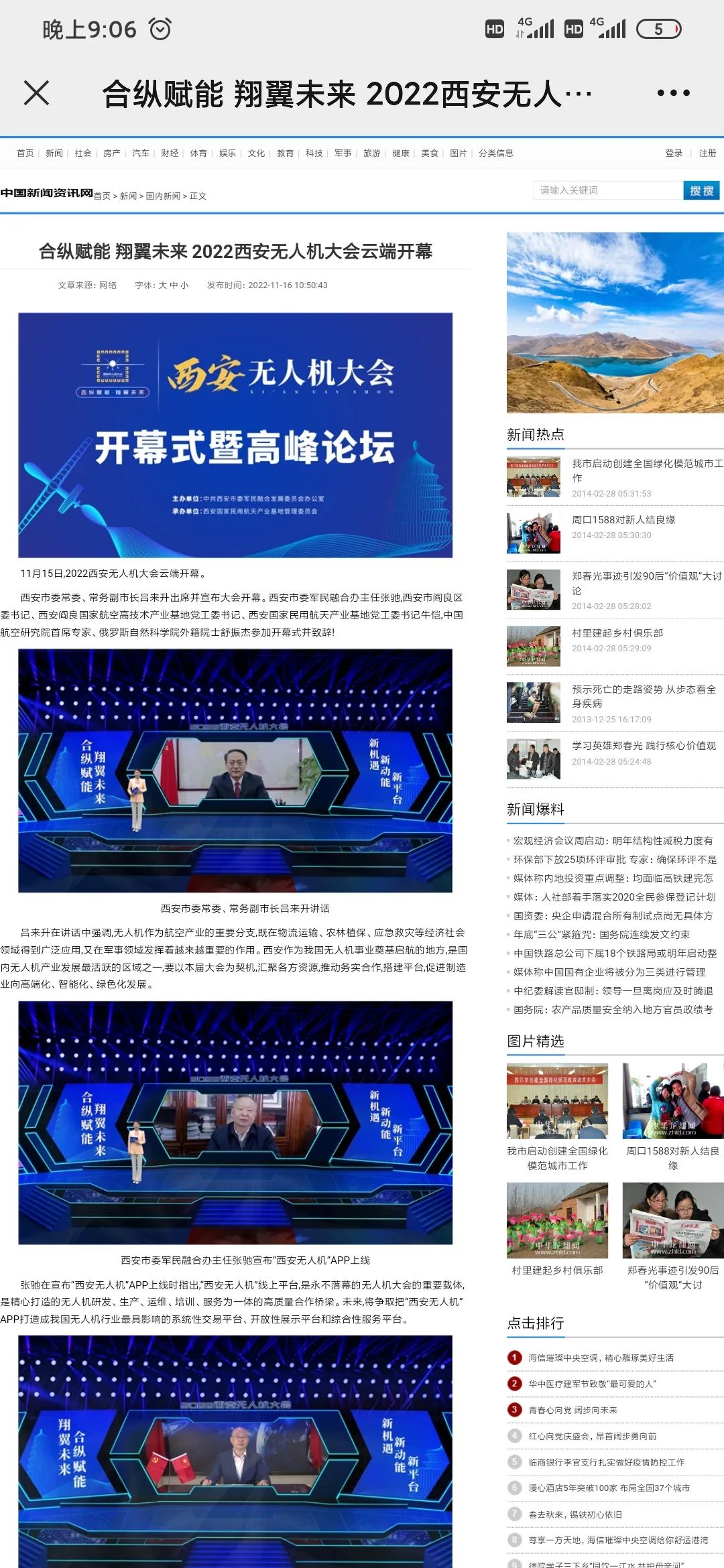Tap 注册 to register
This screenshot has height=1568, width=724.
tap(707, 153)
